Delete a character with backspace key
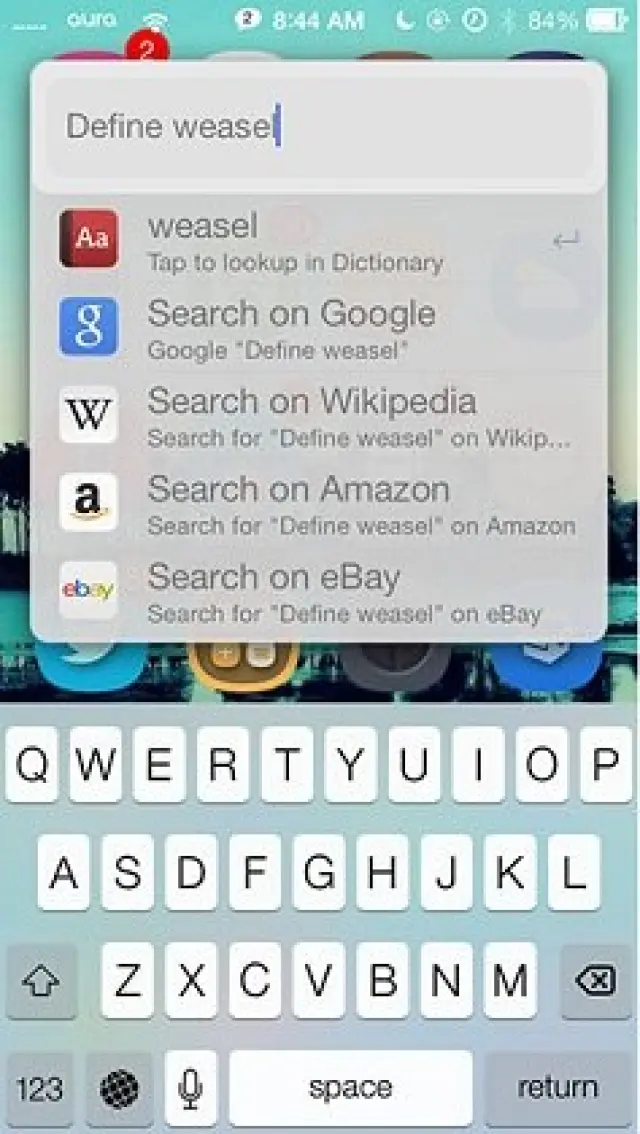This screenshot has height=1134, width=640. coord(596,982)
